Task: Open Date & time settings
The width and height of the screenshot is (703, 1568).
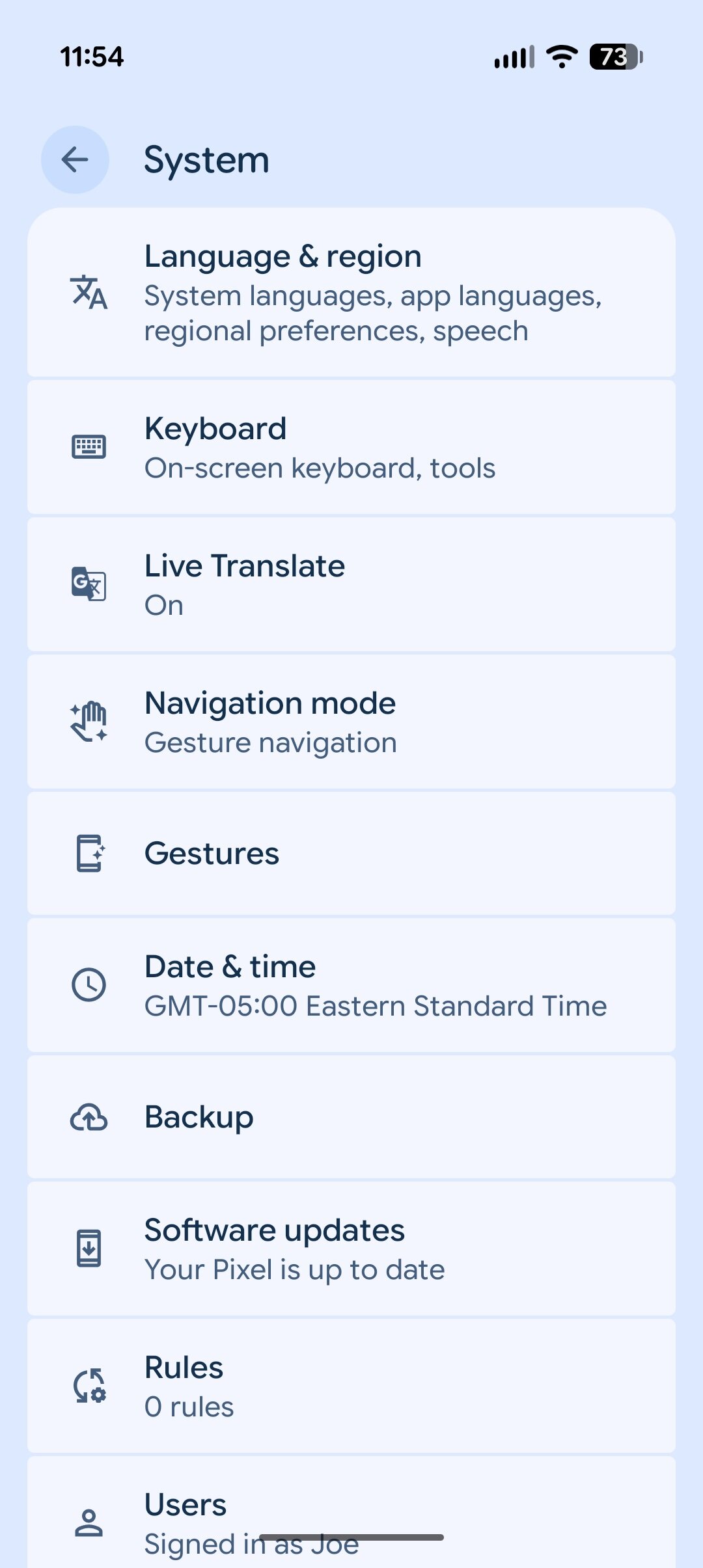Action: point(351,984)
